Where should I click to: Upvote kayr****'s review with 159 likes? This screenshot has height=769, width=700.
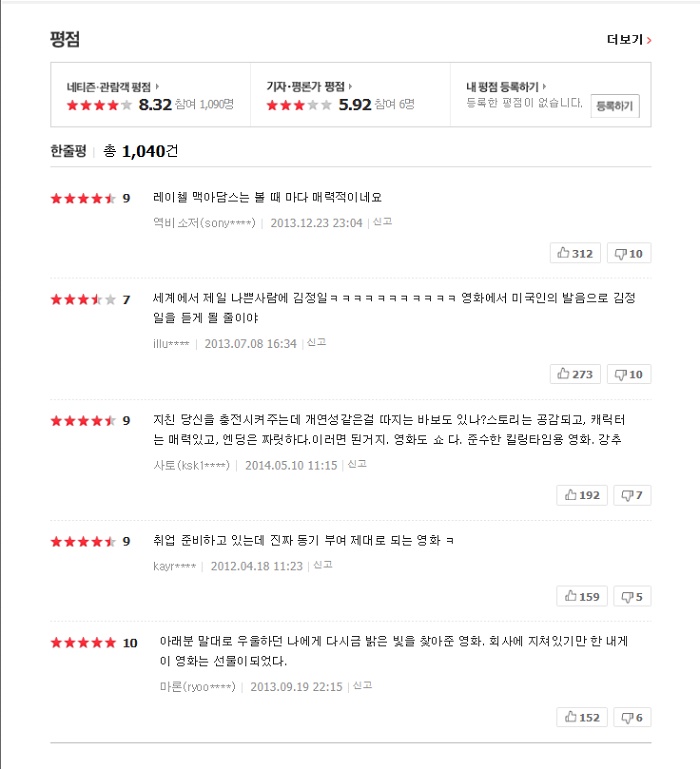coord(582,596)
